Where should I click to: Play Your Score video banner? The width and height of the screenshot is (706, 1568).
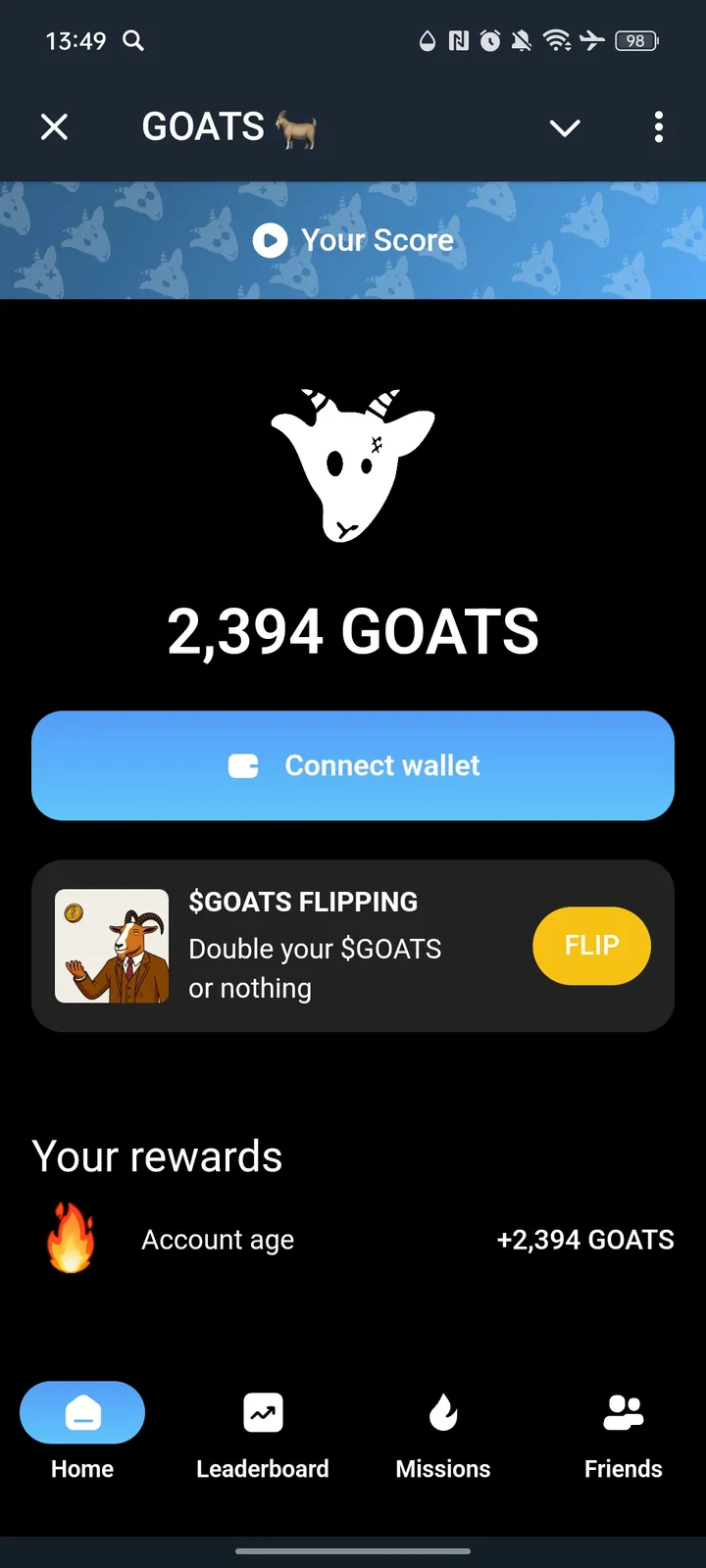[353, 240]
